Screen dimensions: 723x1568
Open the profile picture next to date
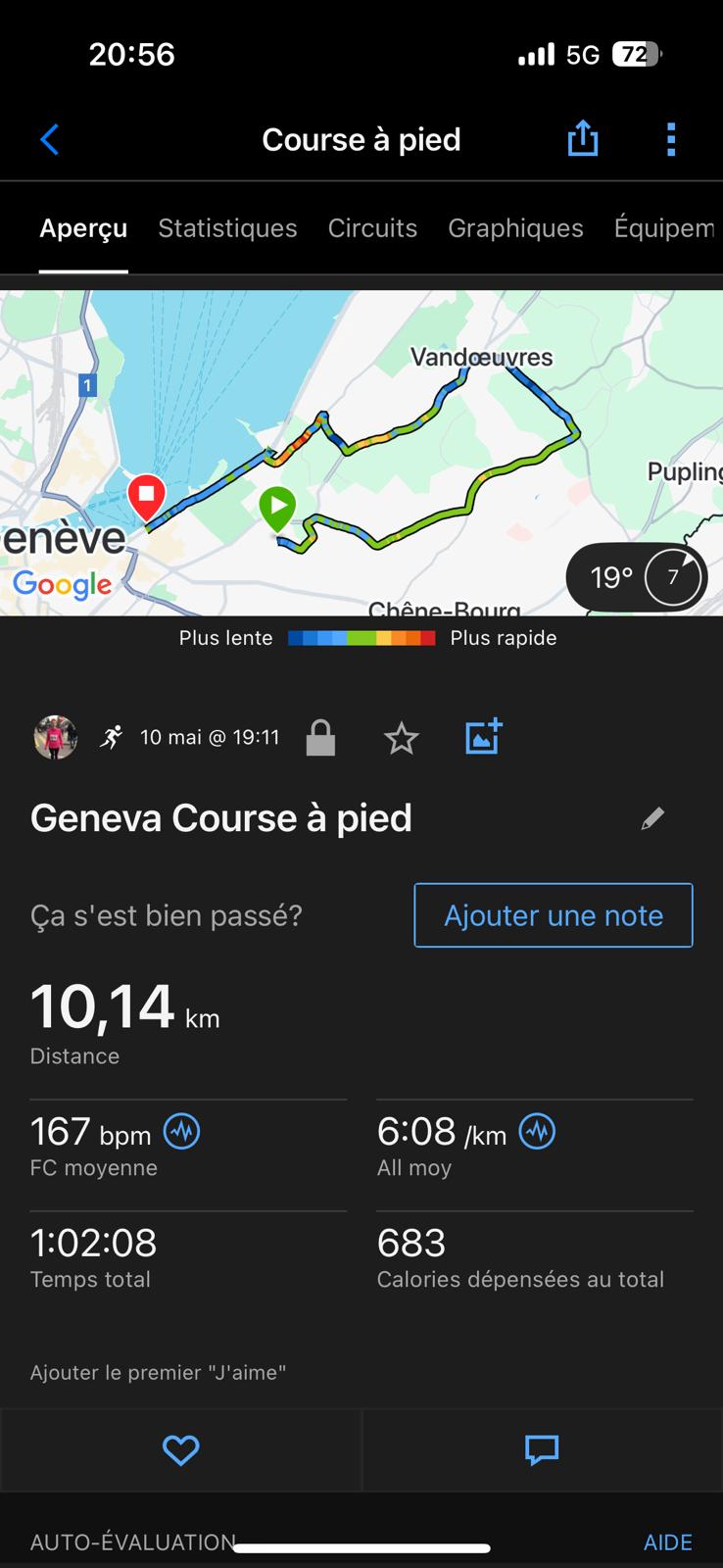pos(56,737)
